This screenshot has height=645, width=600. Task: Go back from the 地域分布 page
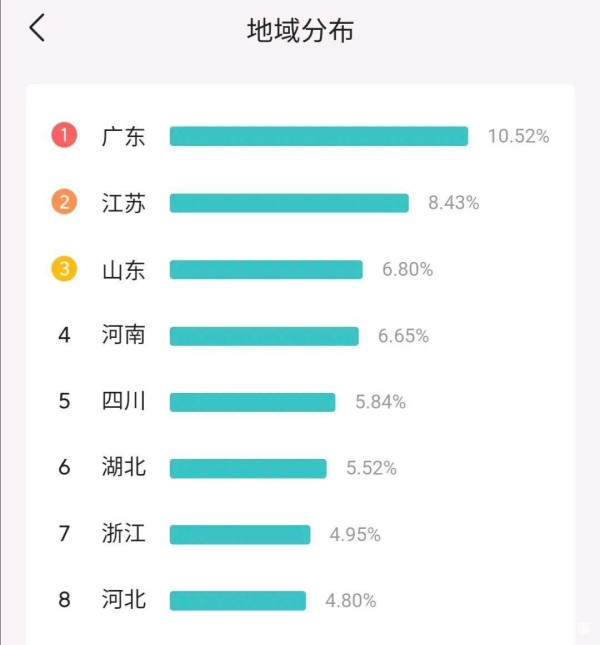[x=37, y=29]
